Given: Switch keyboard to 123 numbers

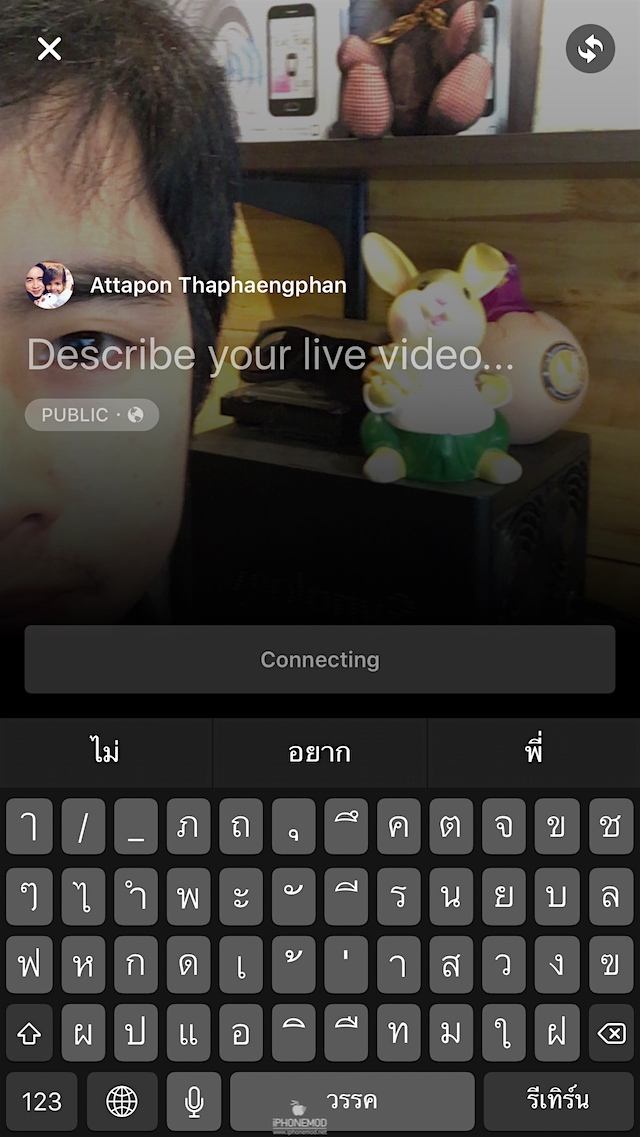Looking at the screenshot, I should click(x=41, y=1101).
